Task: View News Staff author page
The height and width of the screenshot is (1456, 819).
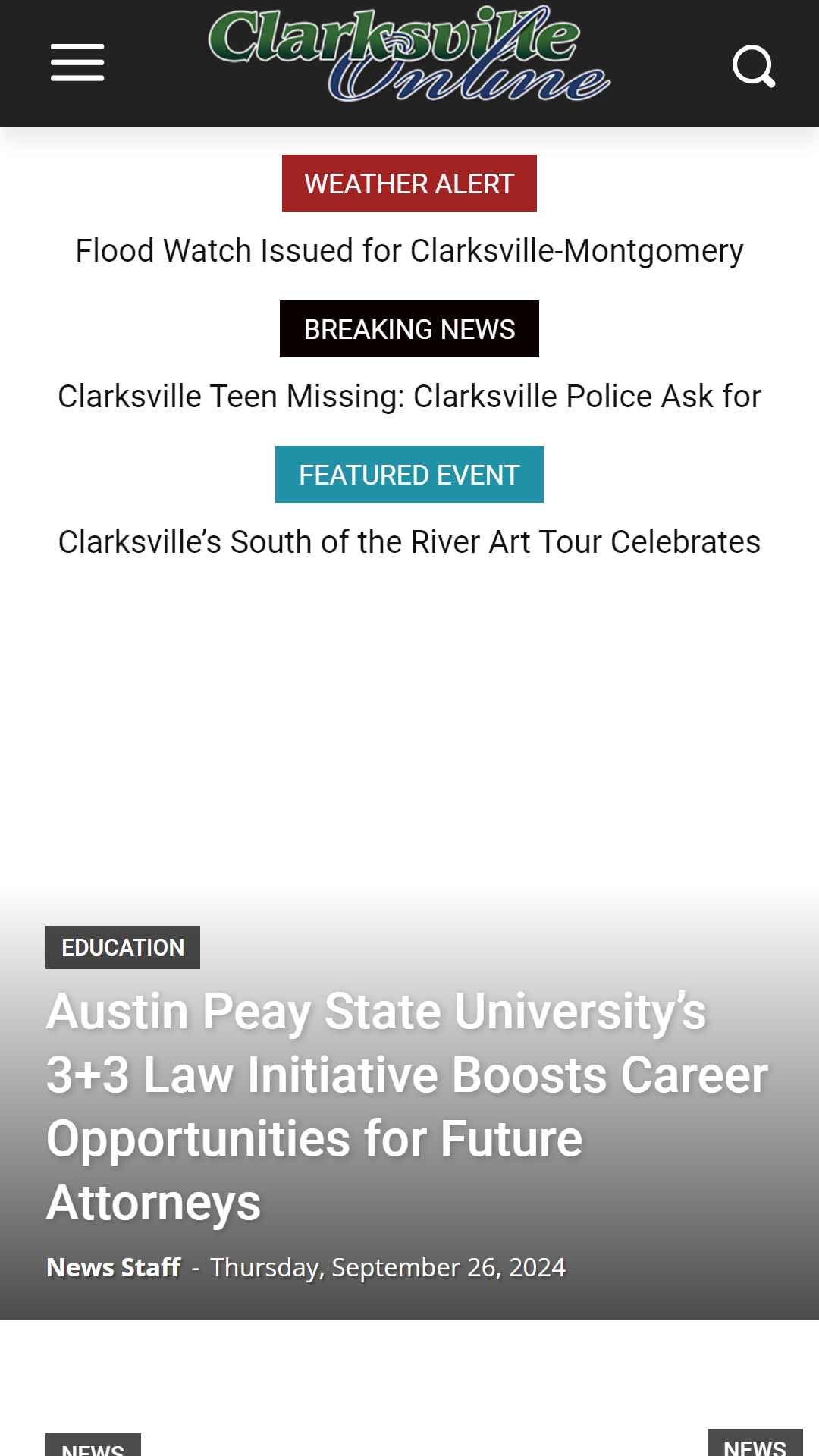Action: tap(114, 1267)
